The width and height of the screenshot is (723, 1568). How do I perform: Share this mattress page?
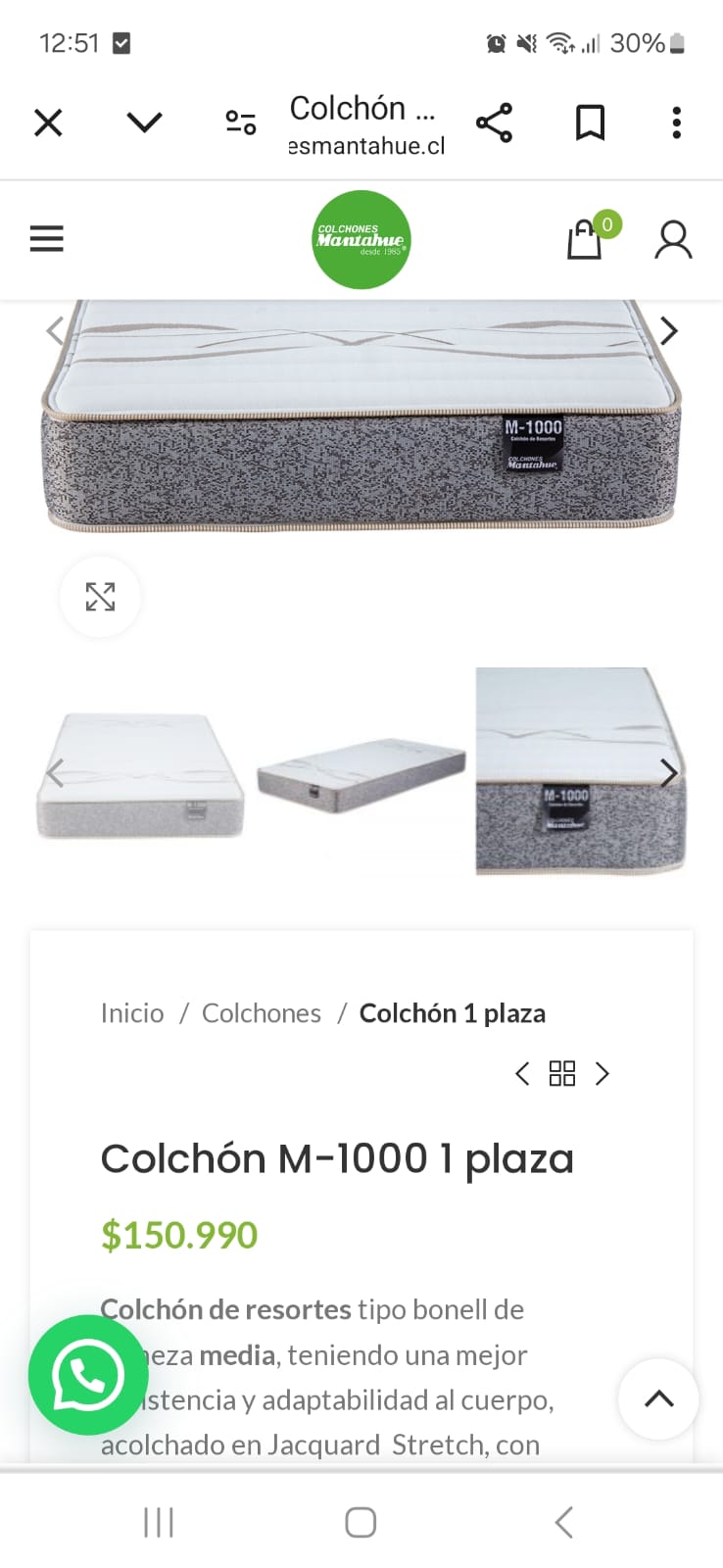click(494, 122)
